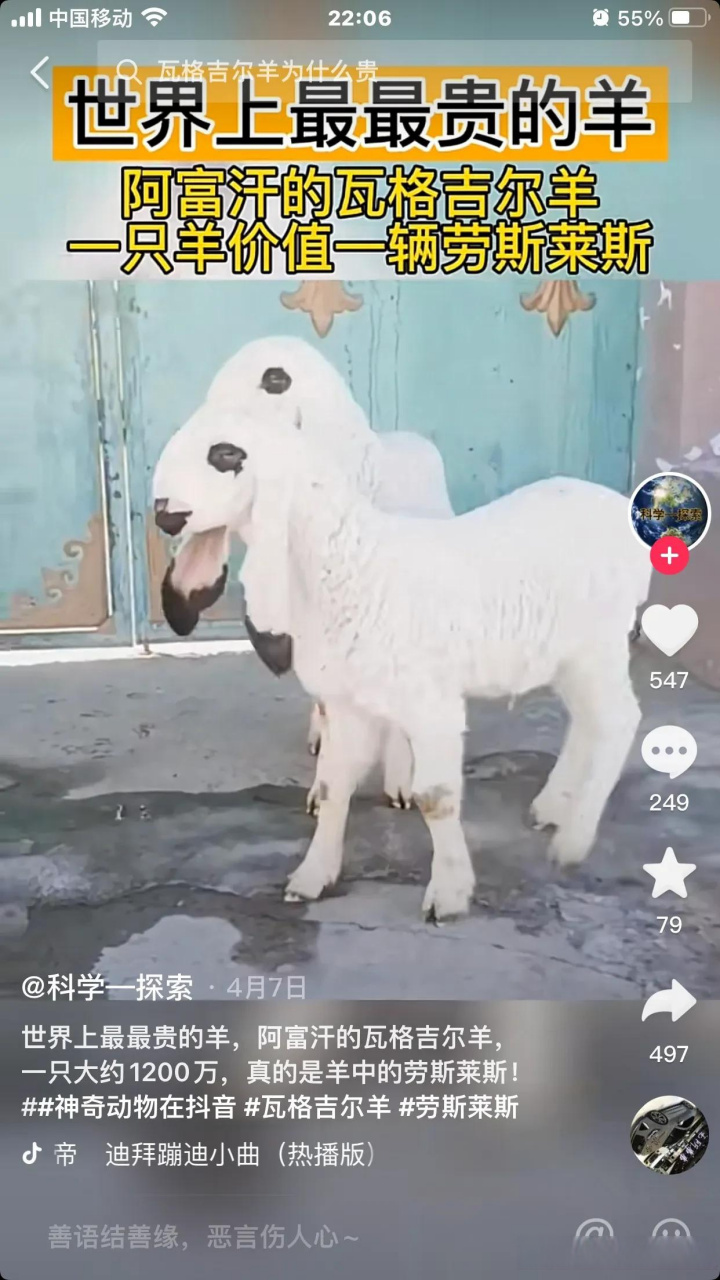Share this video via the arrow icon

(669, 1003)
